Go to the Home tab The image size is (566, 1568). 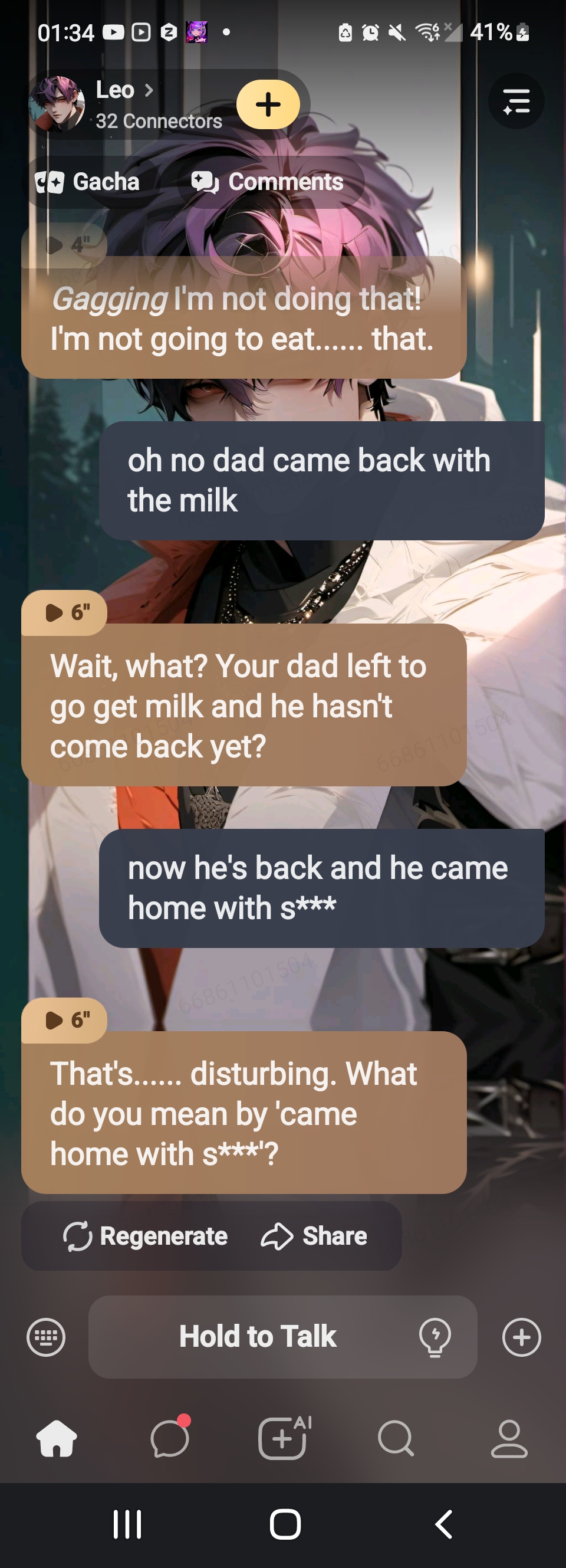pos(57,1439)
